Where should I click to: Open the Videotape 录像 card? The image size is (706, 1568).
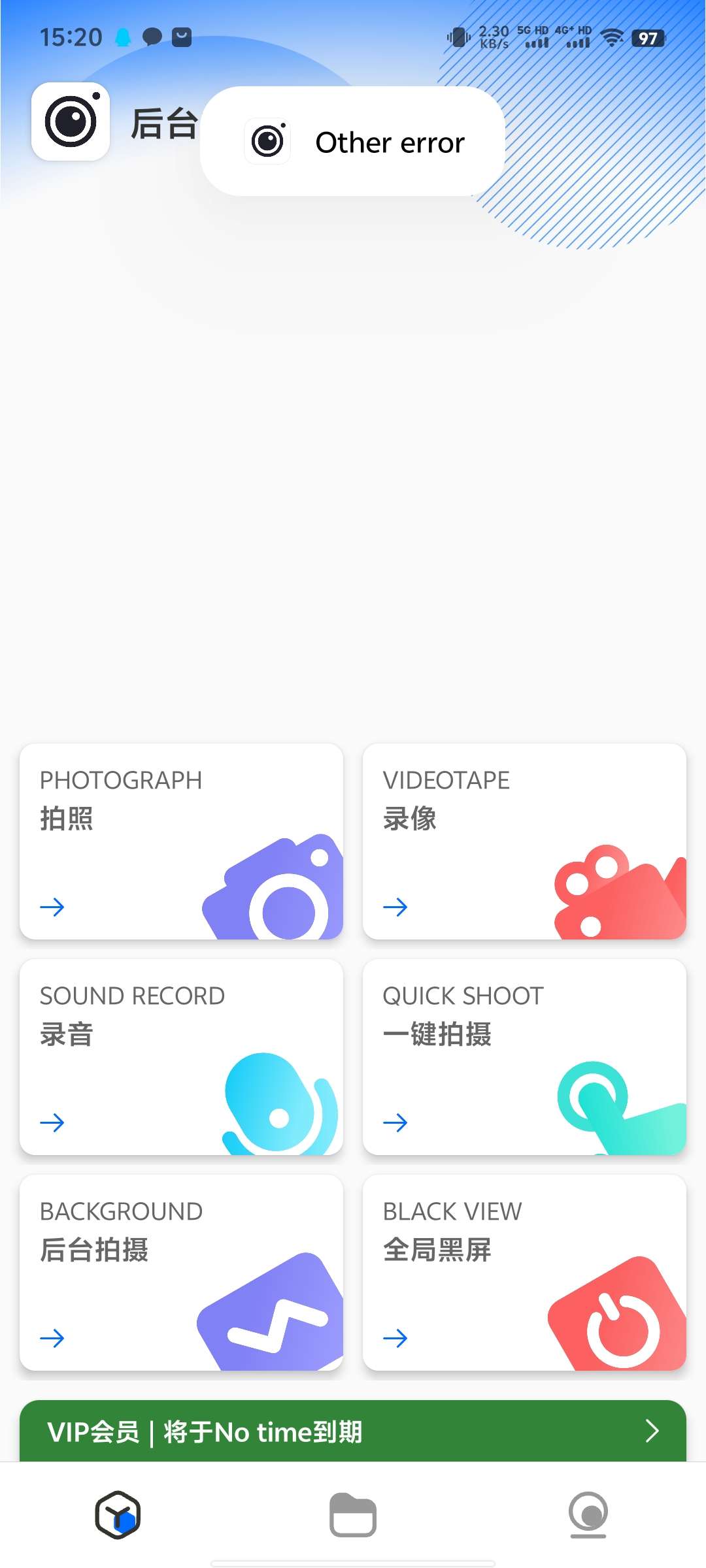pos(524,841)
